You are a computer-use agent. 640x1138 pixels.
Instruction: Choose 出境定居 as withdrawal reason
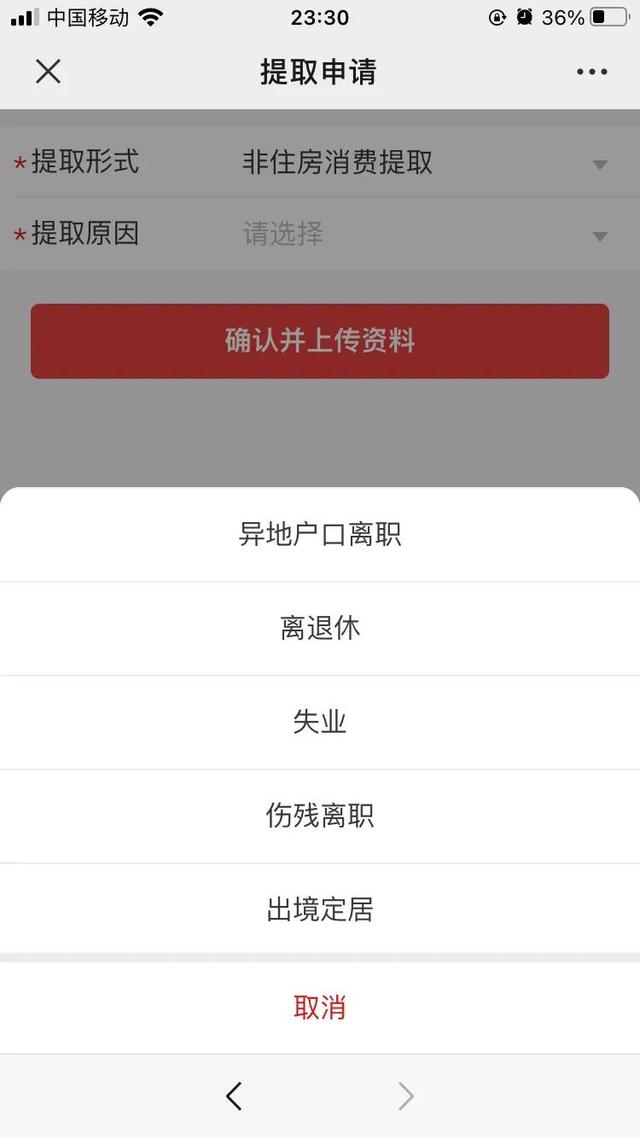pyautogui.click(x=320, y=910)
